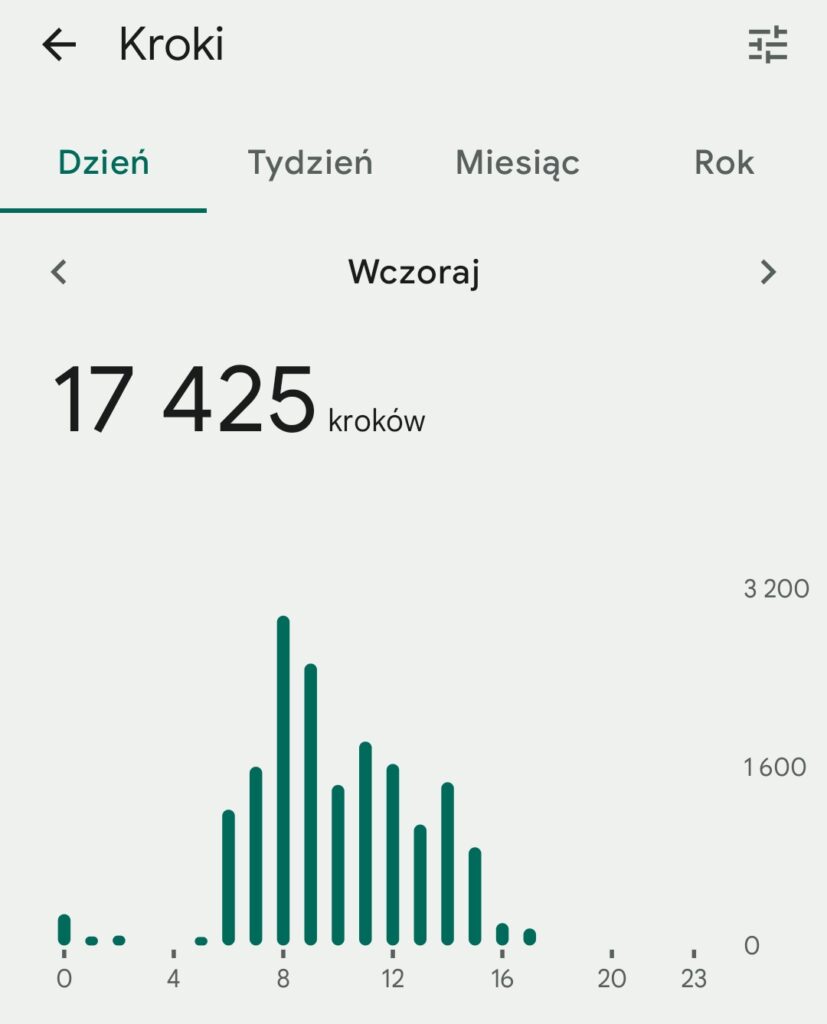Open the steps filter settings icon
The height and width of the screenshot is (1024, 827).
tap(768, 46)
